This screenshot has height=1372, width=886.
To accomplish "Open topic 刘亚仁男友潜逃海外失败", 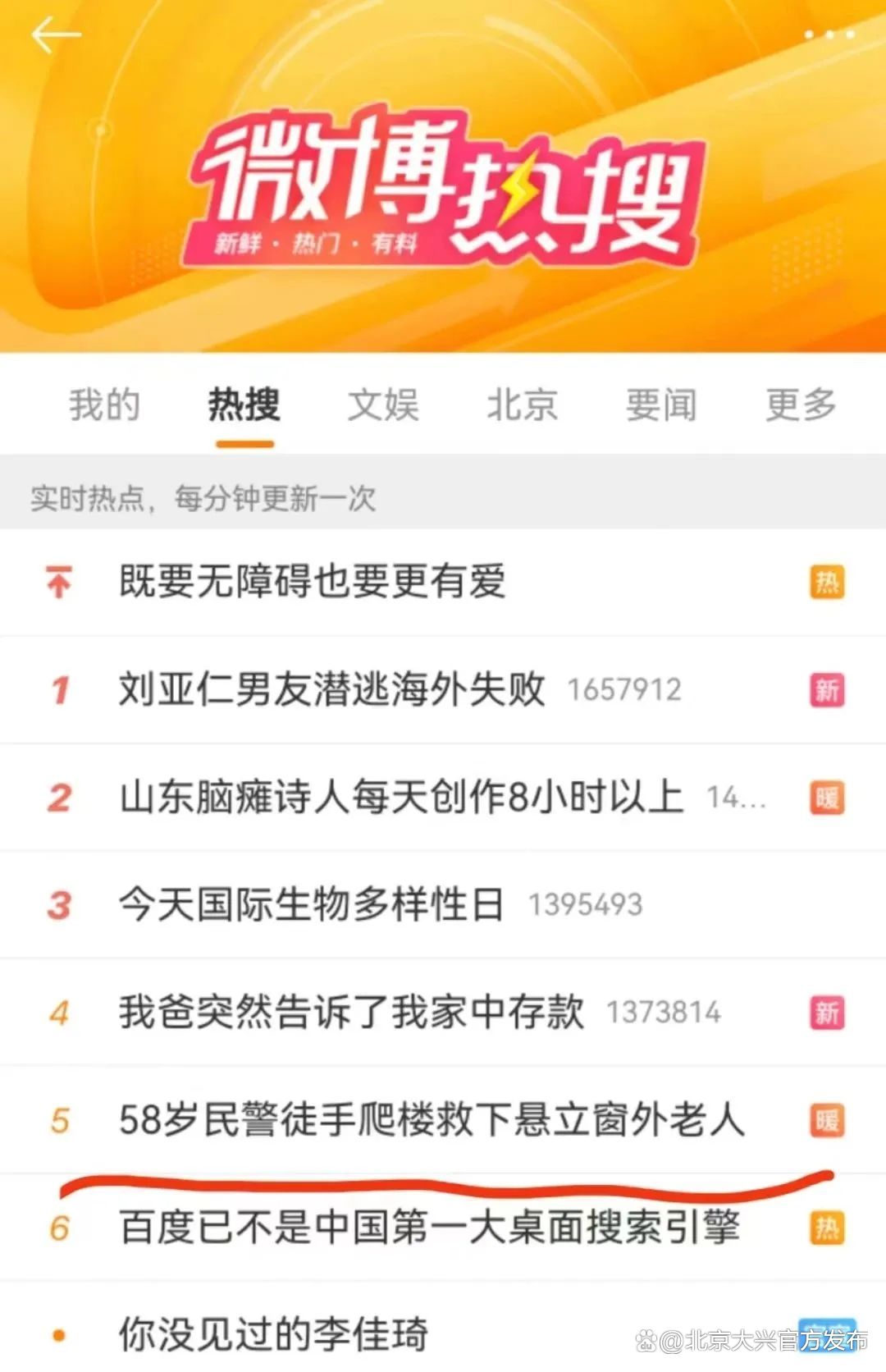I will (x=331, y=689).
